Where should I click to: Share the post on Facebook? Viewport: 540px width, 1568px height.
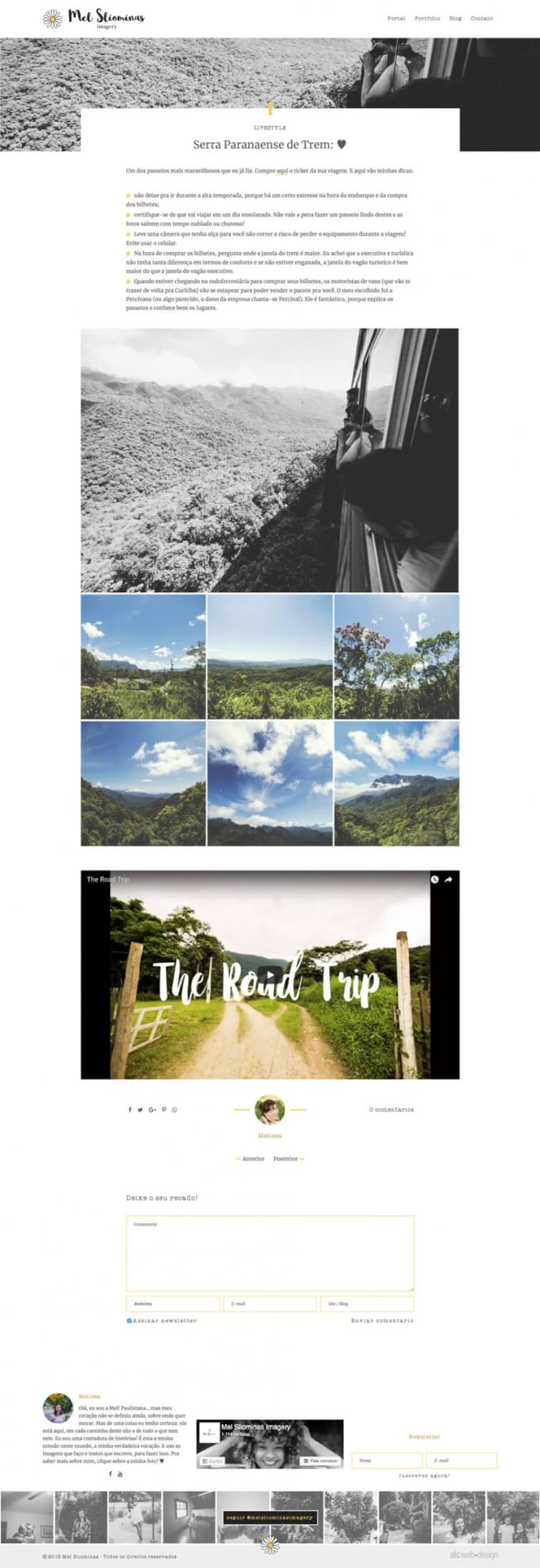(x=130, y=1110)
